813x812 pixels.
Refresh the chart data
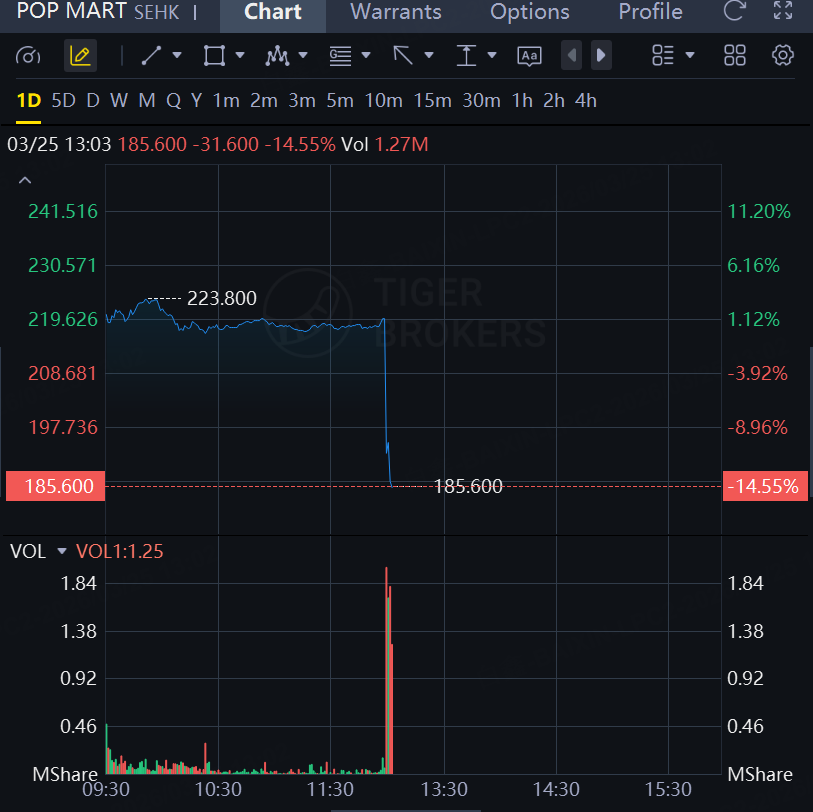click(735, 13)
